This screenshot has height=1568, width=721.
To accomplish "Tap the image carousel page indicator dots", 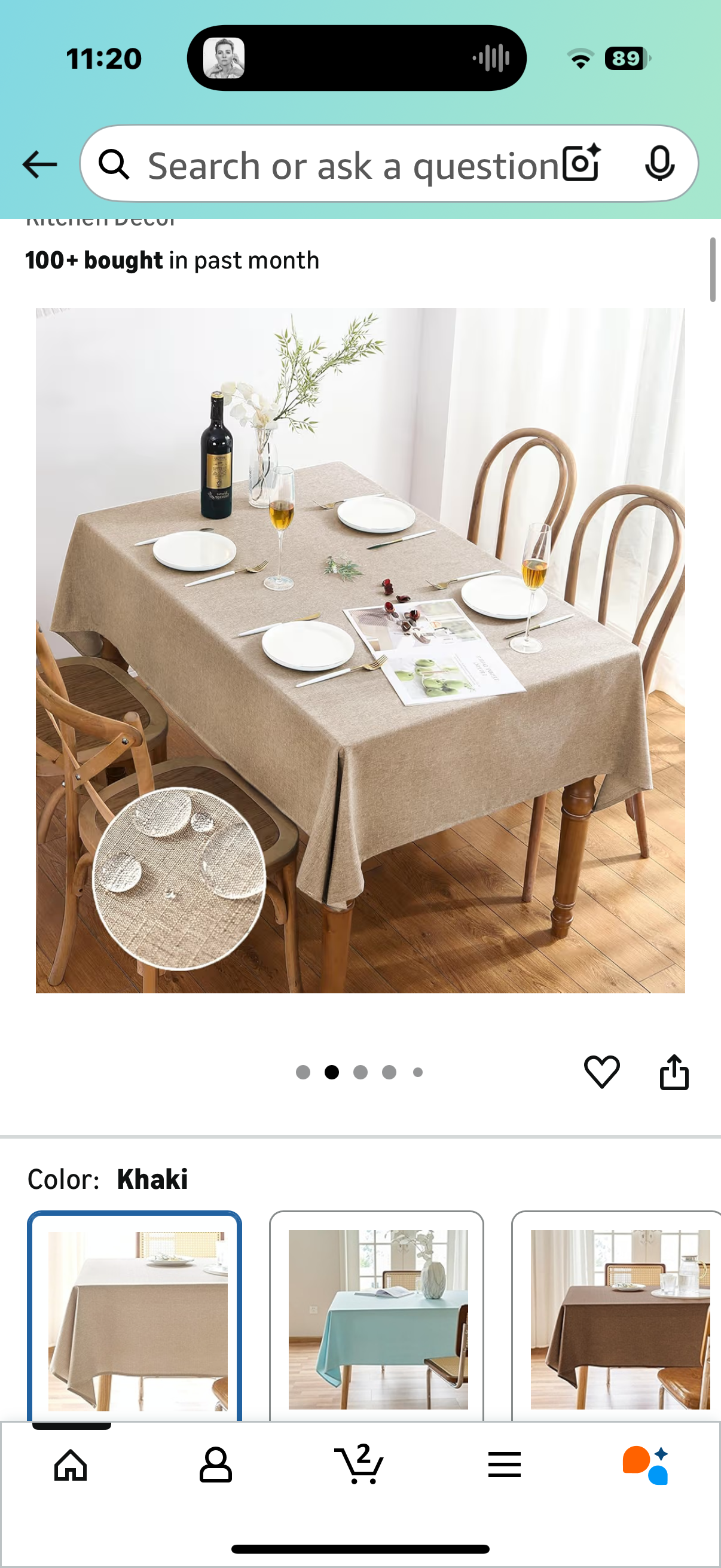I will [x=359, y=1072].
